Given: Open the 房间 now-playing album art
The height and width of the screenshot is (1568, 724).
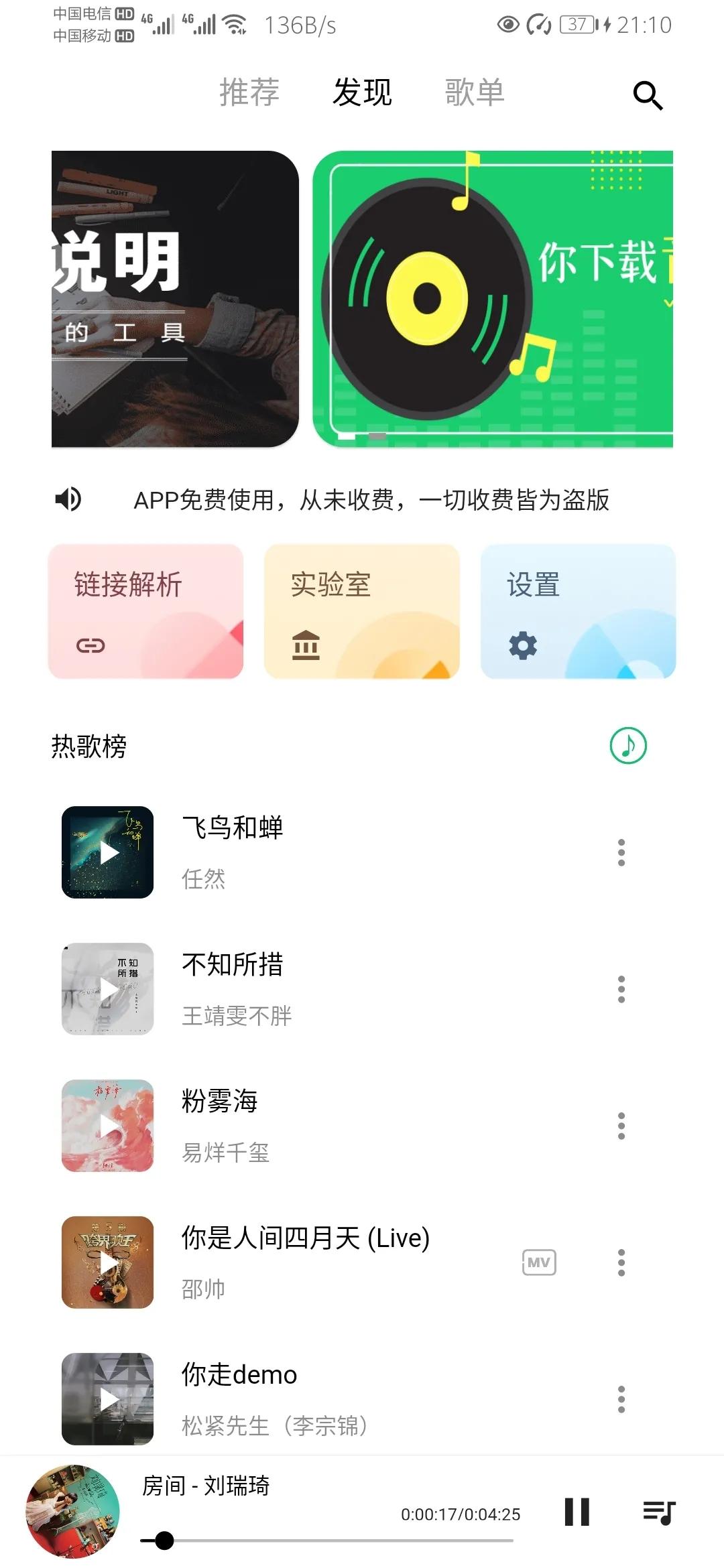Looking at the screenshot, I should click(72, 1511).
